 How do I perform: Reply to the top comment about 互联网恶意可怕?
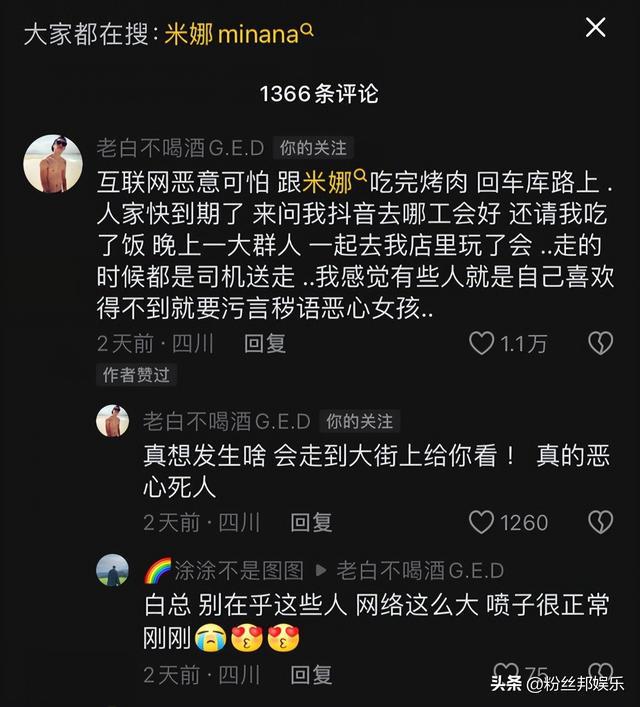pyautogui.click(x=265, y=343)
